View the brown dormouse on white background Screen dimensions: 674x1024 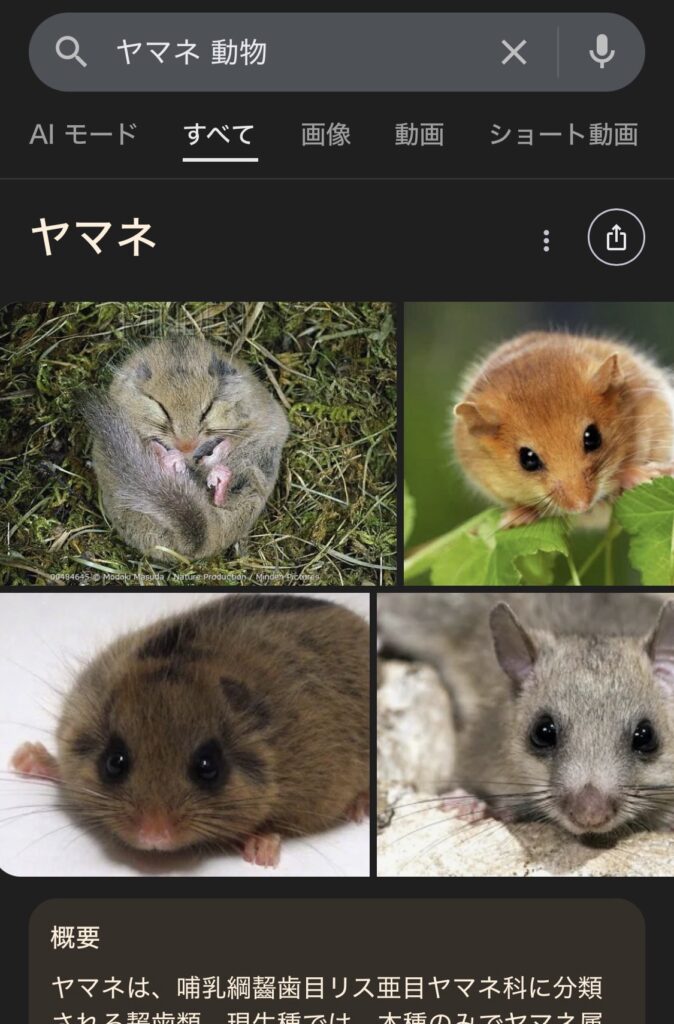pyautogui.click(x=185, y=735)
